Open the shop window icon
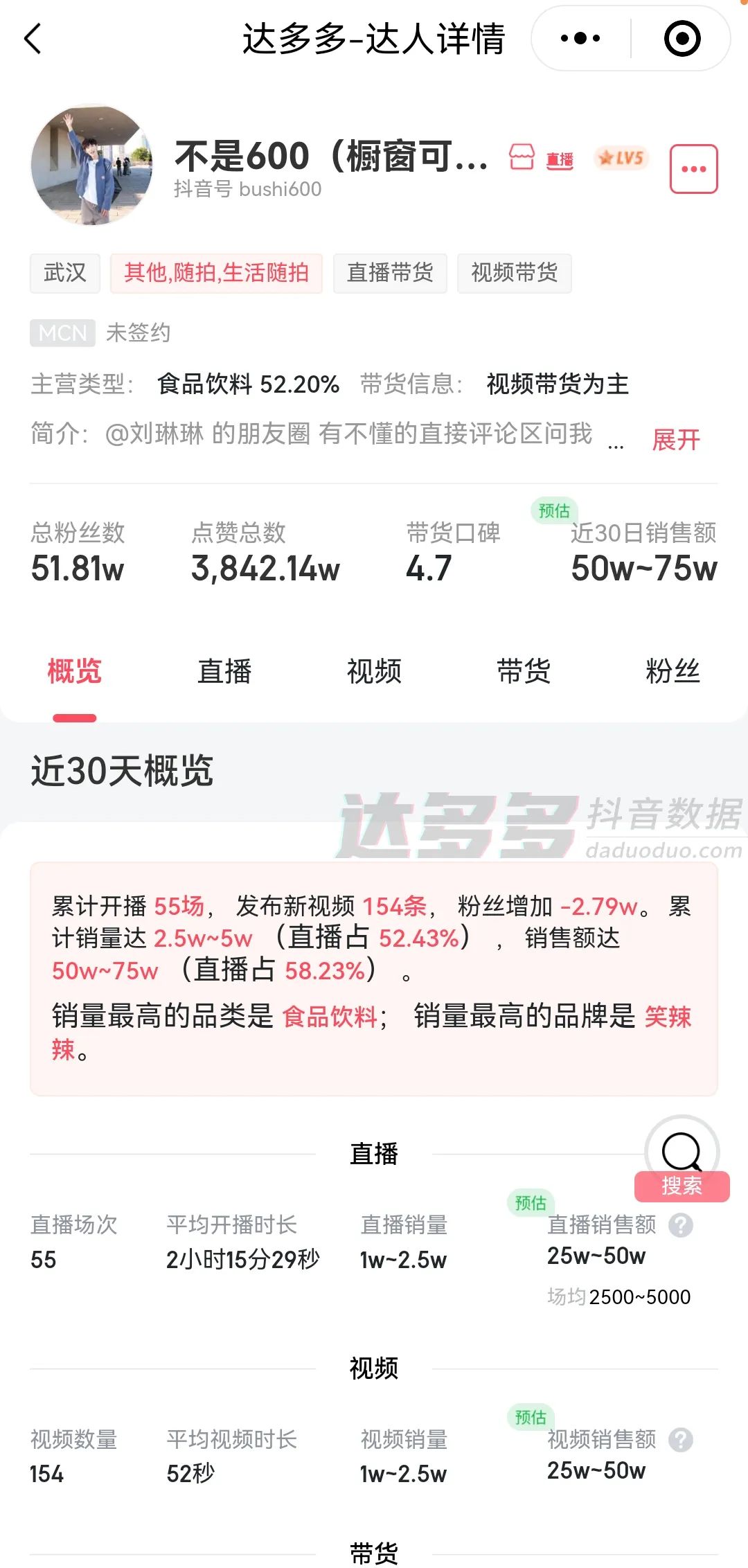 click(x=522, y=157)
